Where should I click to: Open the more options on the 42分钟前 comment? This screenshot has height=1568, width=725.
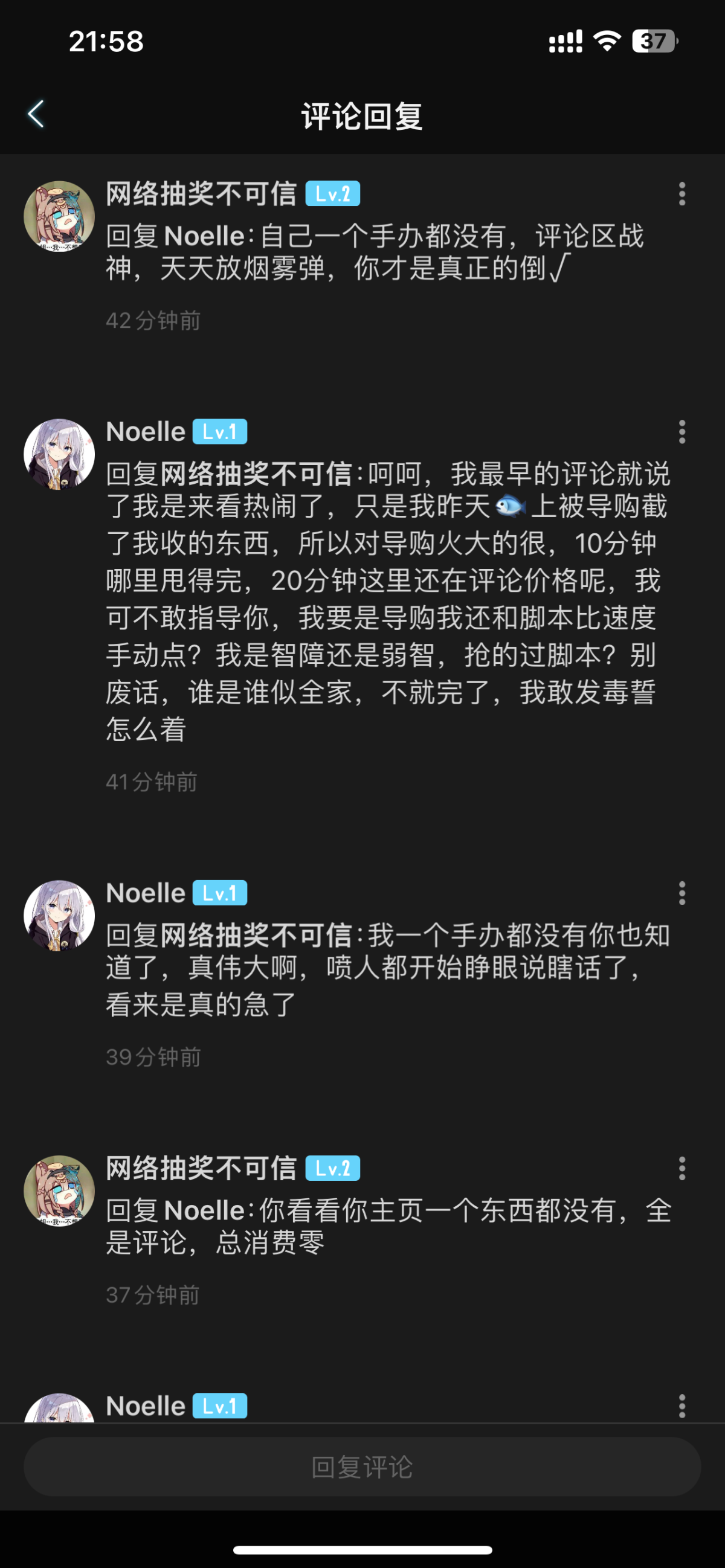click(681, 193)
